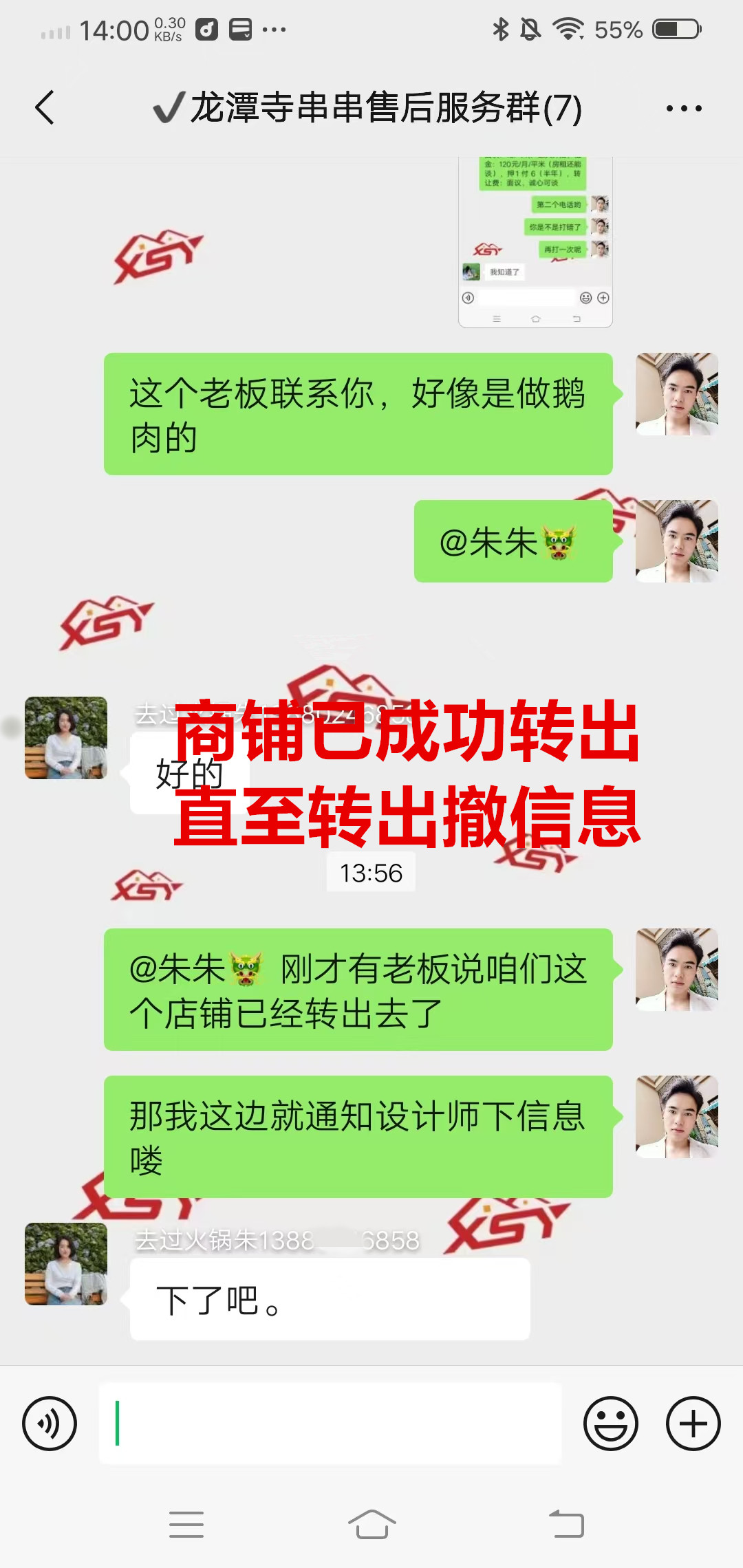
Task: Open the plus attachments menu
Action: (x=693, y=1423)
